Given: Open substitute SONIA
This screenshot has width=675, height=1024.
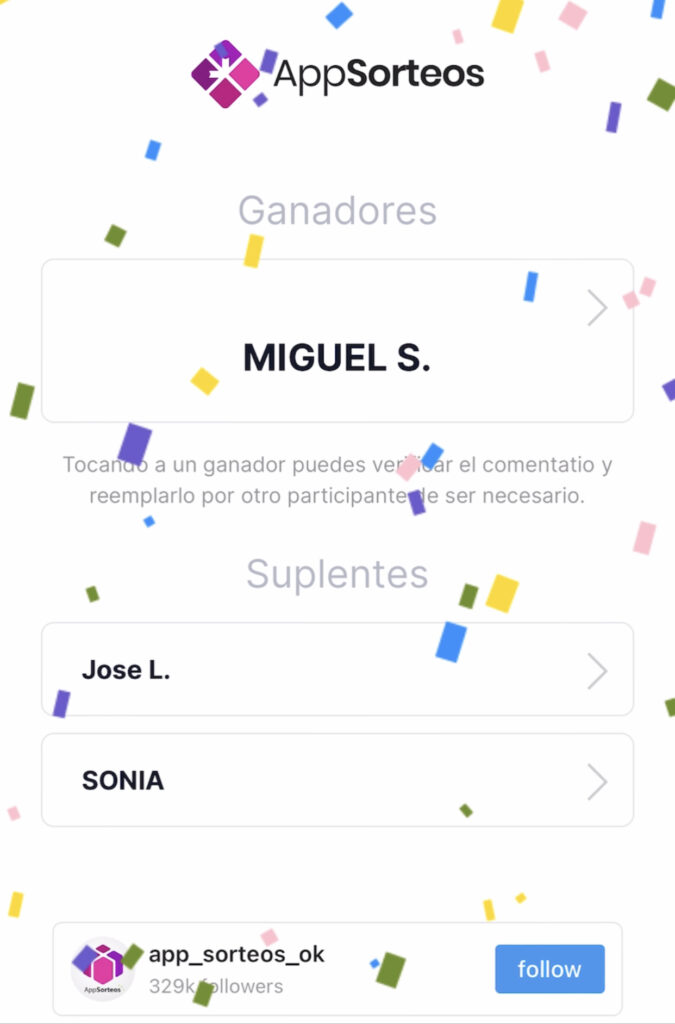Looking at the screenshot, I should tap(337, 780).
